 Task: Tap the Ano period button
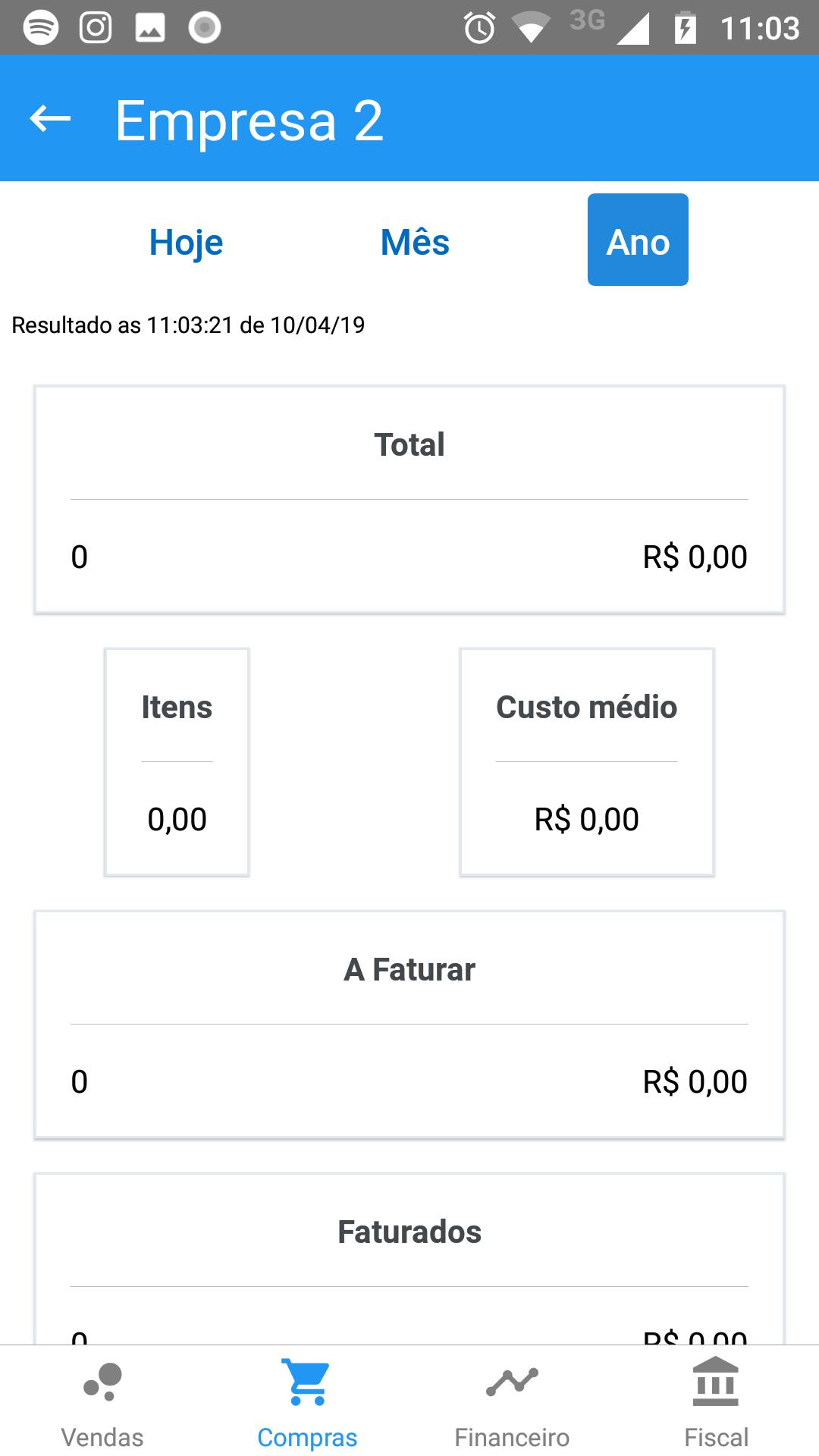[x=638, y=240]
